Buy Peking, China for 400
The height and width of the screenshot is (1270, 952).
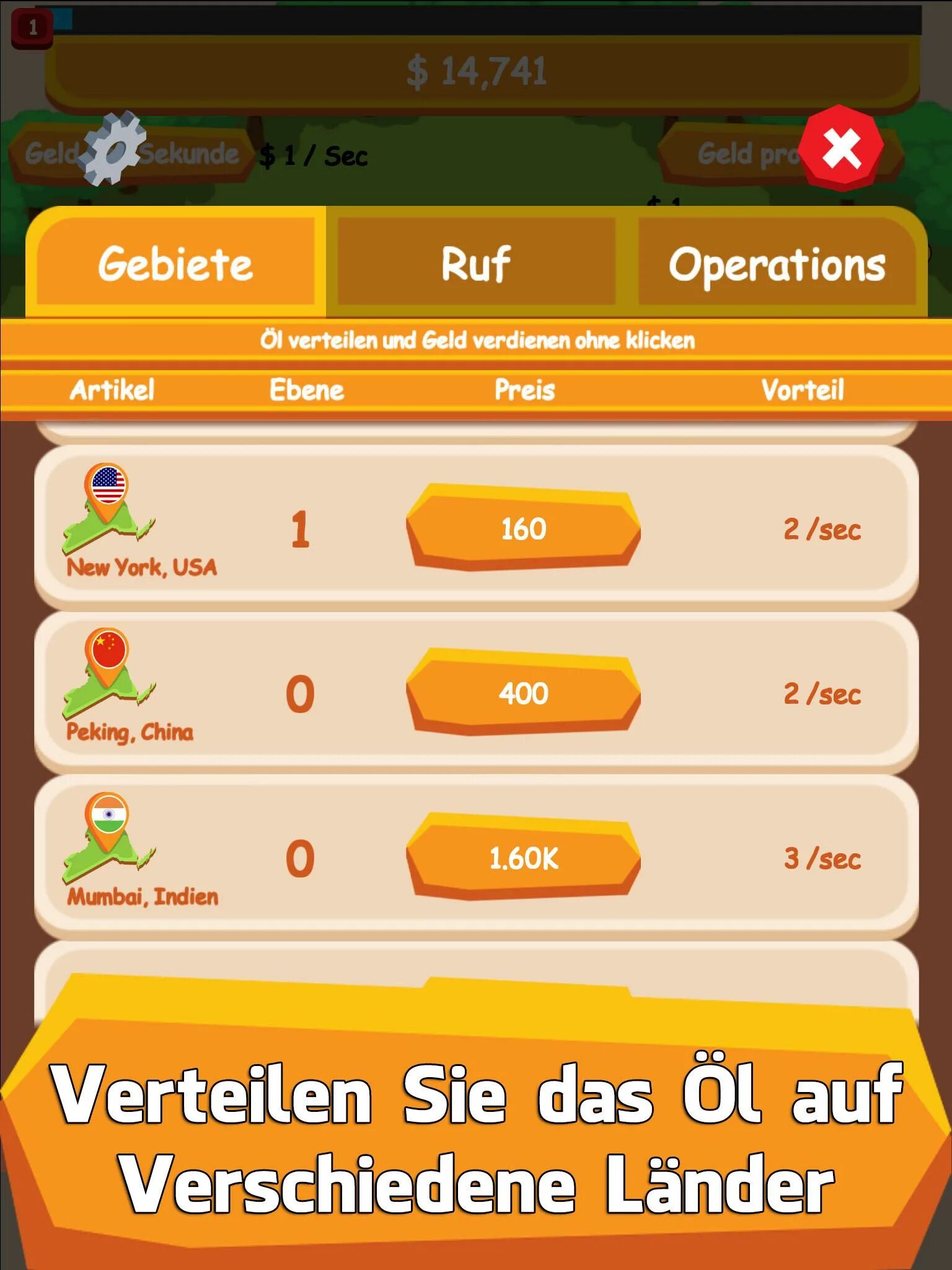point(523,693)
